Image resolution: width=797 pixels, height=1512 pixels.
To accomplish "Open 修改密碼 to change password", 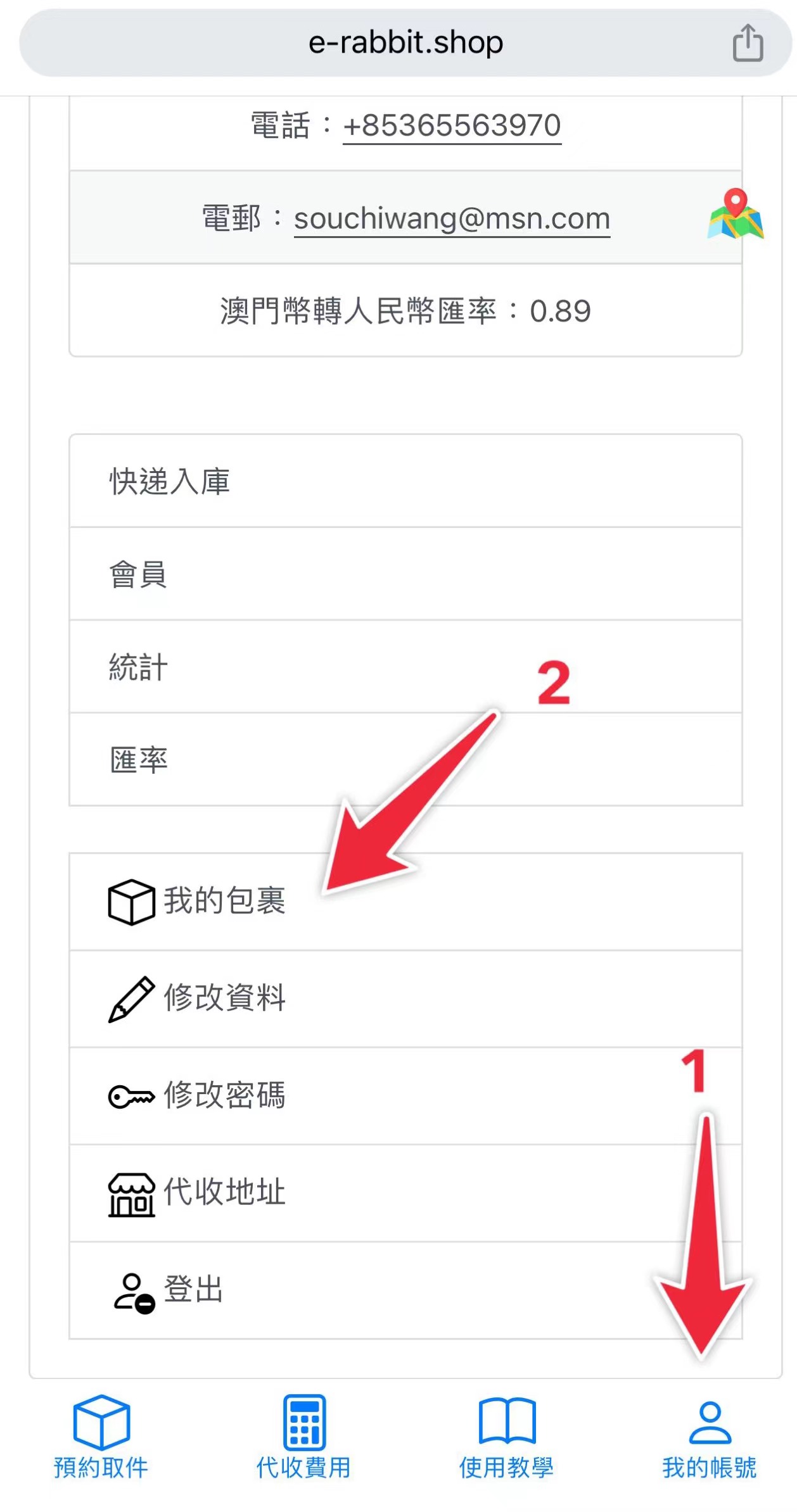I will pyautogui.click(x=405, y=1095).
